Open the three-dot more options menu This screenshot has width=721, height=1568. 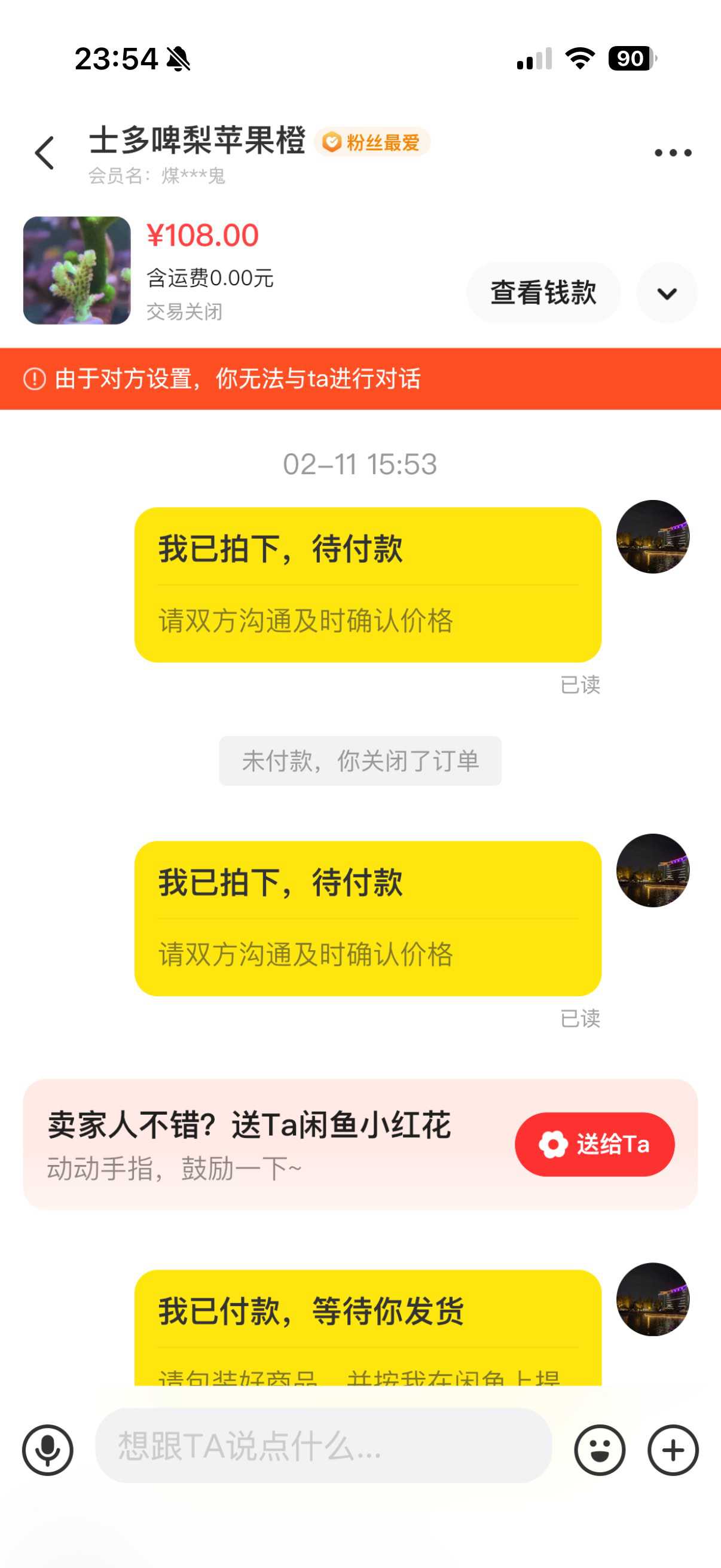coord(673,152)
